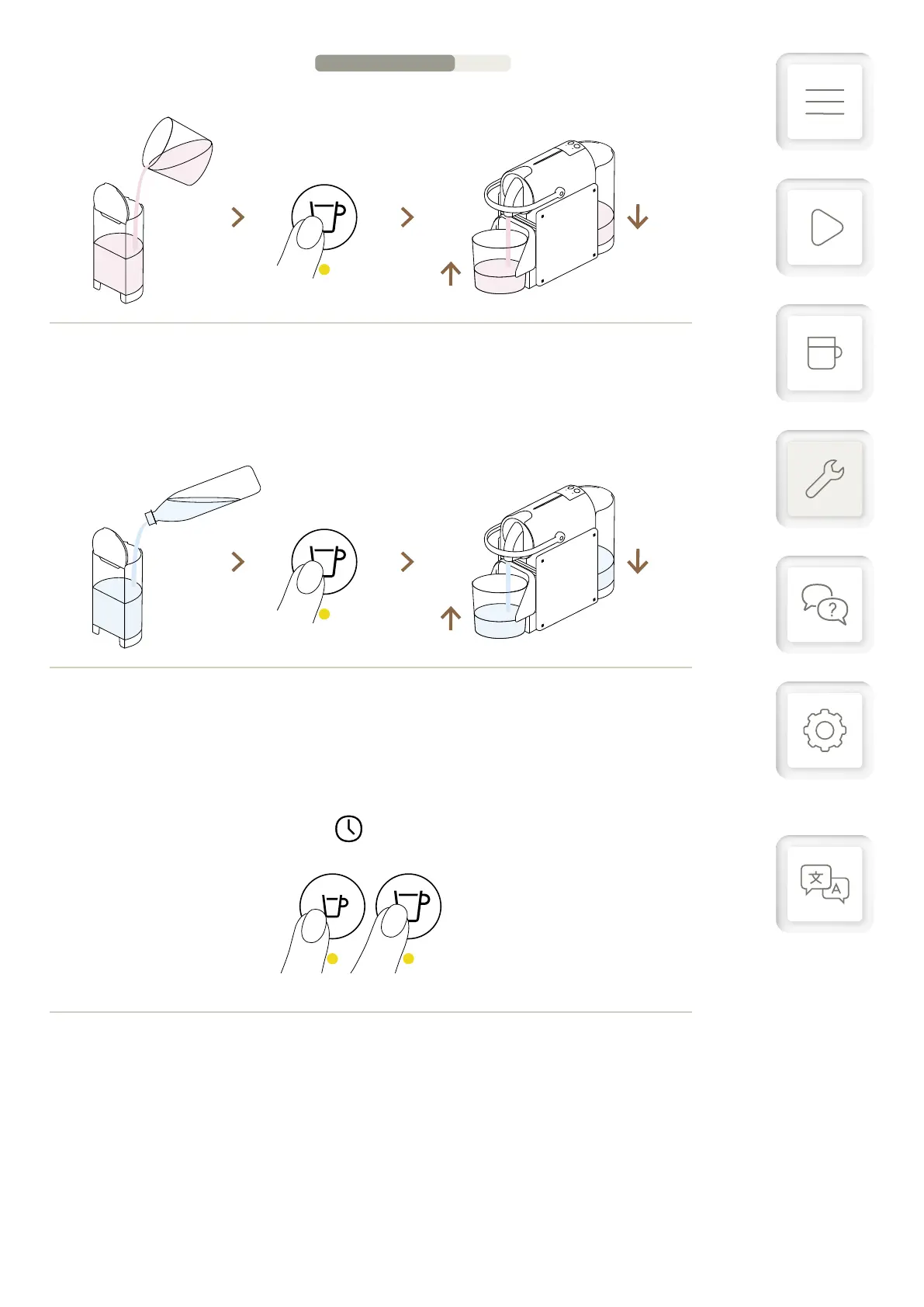Image resolution: width=924 pixels, height=1307 pixels.
Task: Select the wrench maintenance button
Action: (x=825, y=479)
